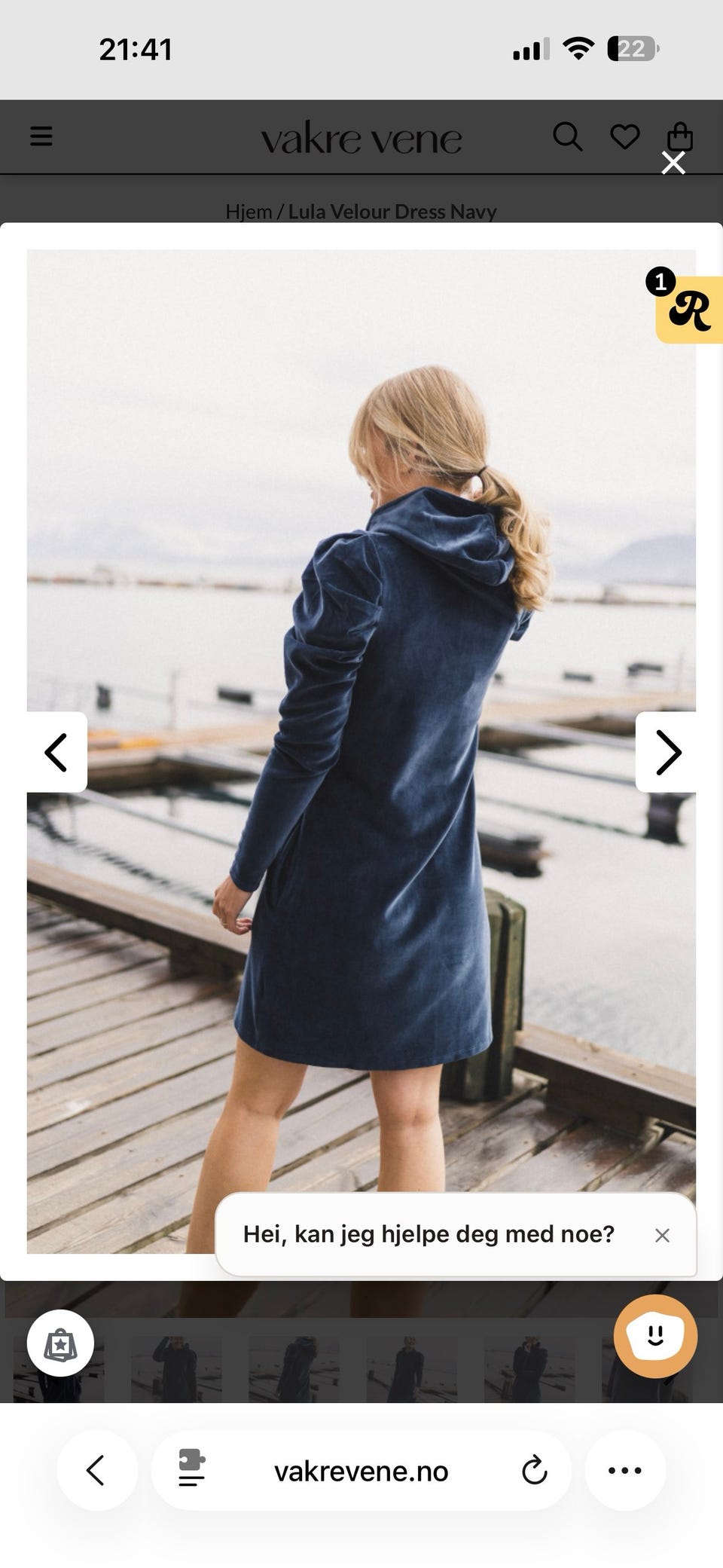Show the next product image
This screenshot has width=723, height=1568.
(667, 752)
